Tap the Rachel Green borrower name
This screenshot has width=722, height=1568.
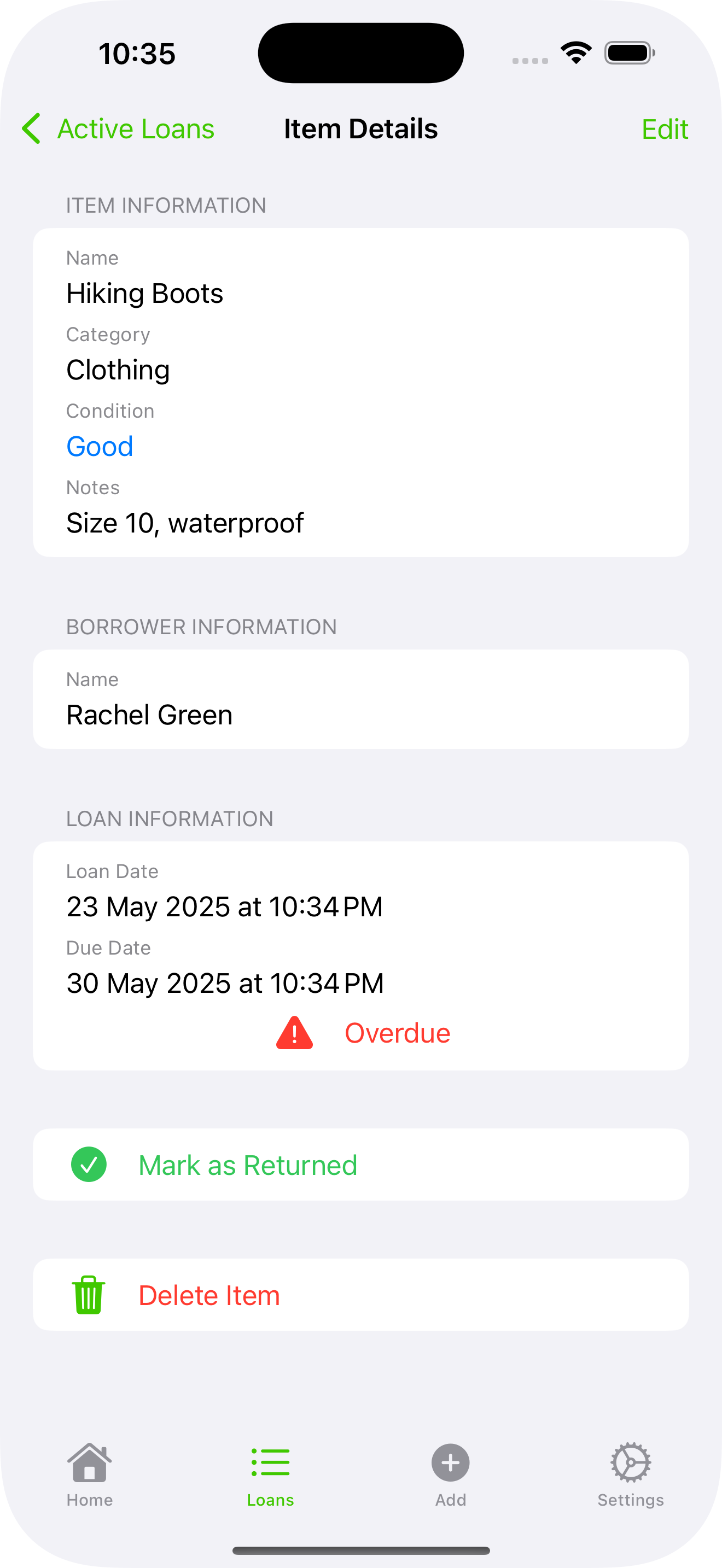149,715
